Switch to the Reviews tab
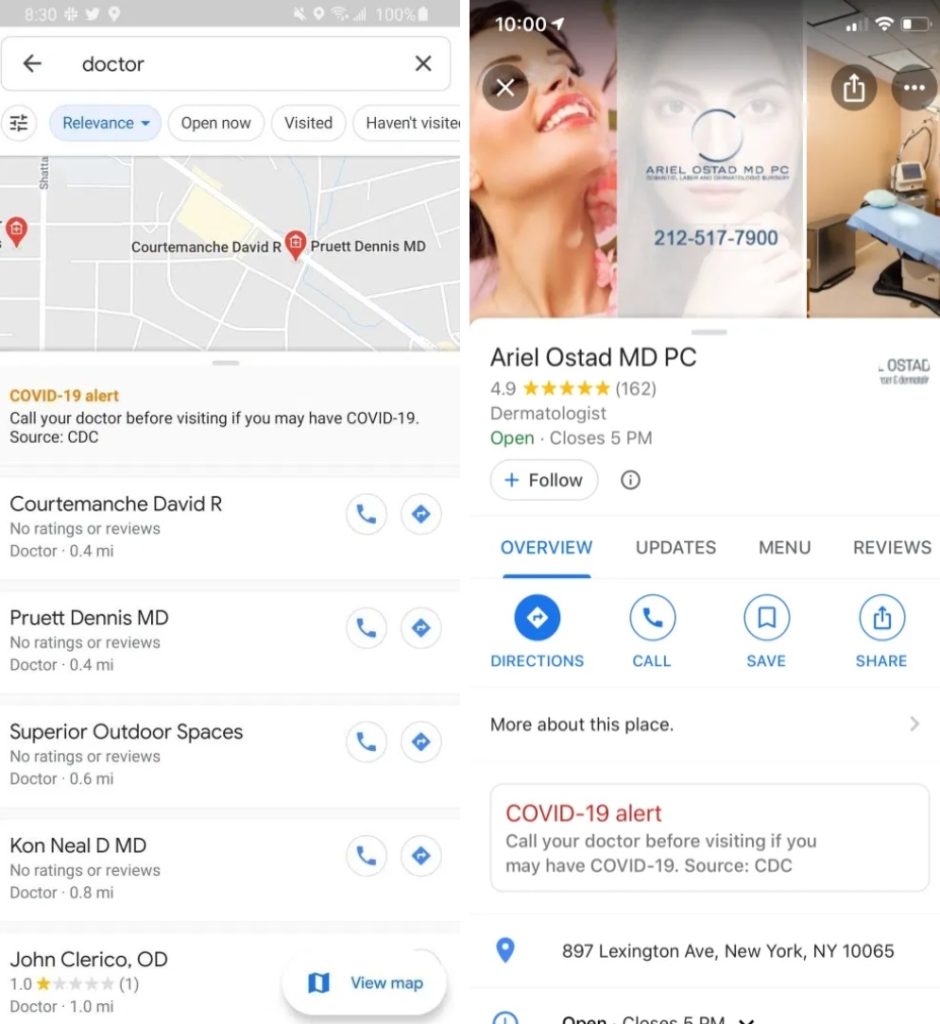 point(891,547)
